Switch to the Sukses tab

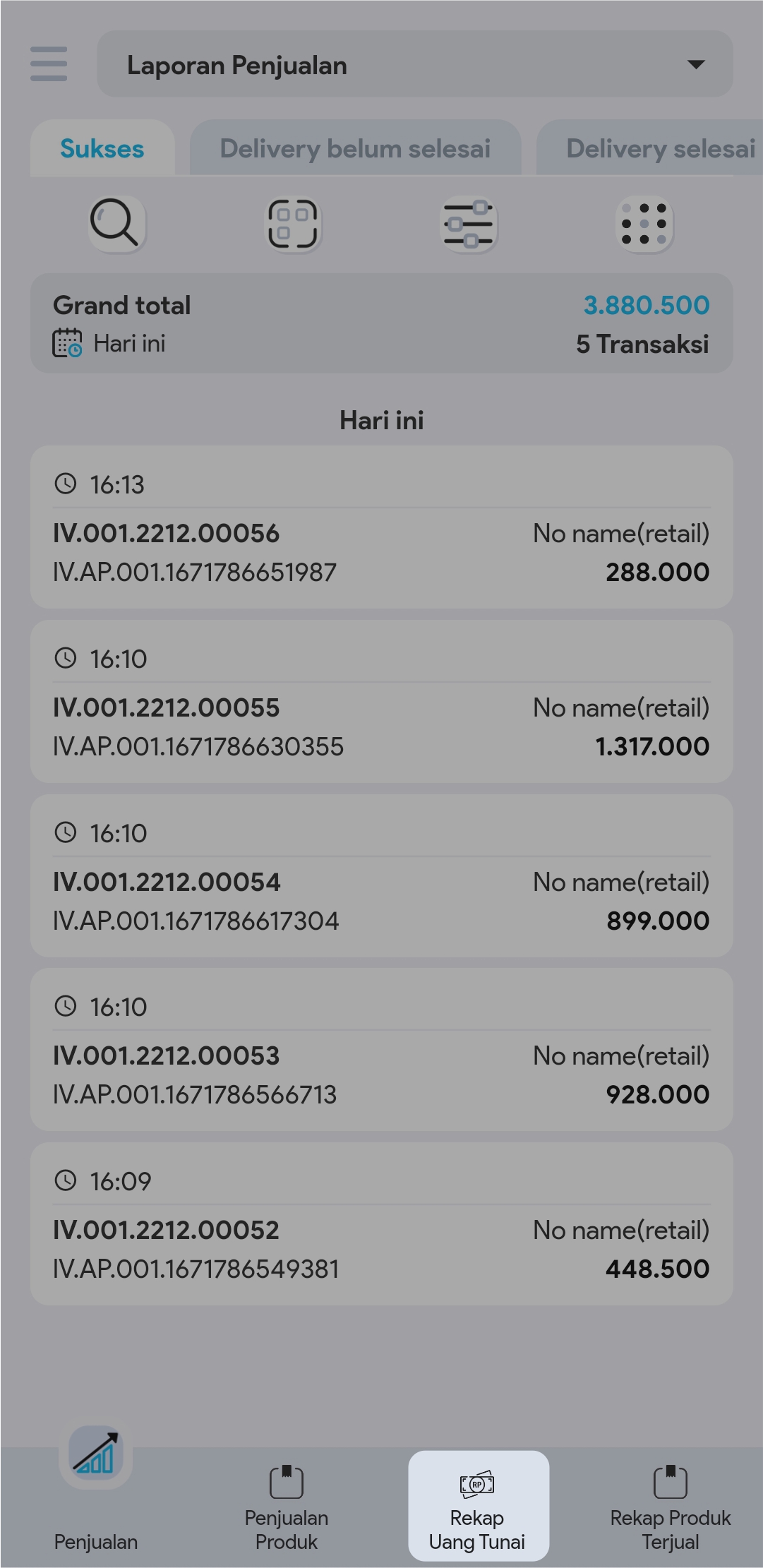(102, 149)
